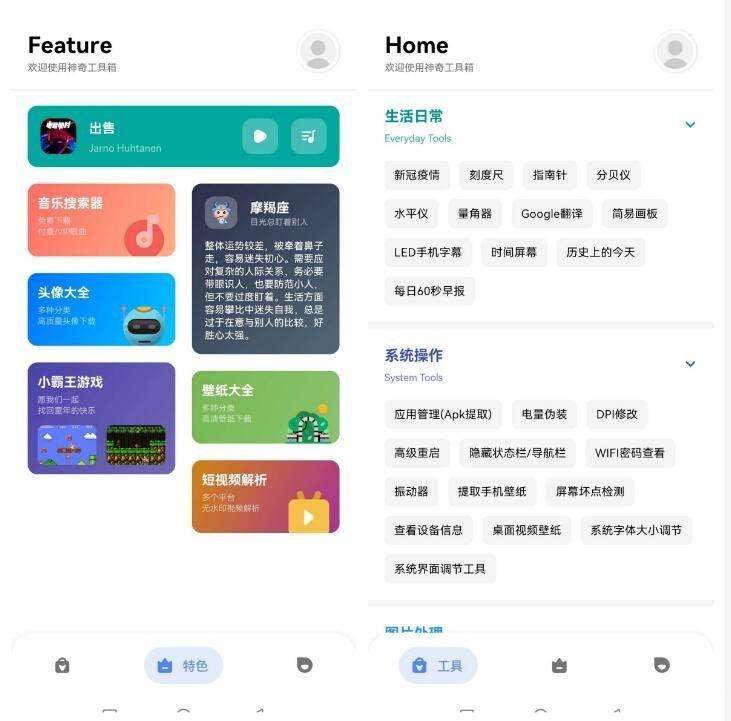
Task: Launch the 指南针 tool
Action: [549, 175]
